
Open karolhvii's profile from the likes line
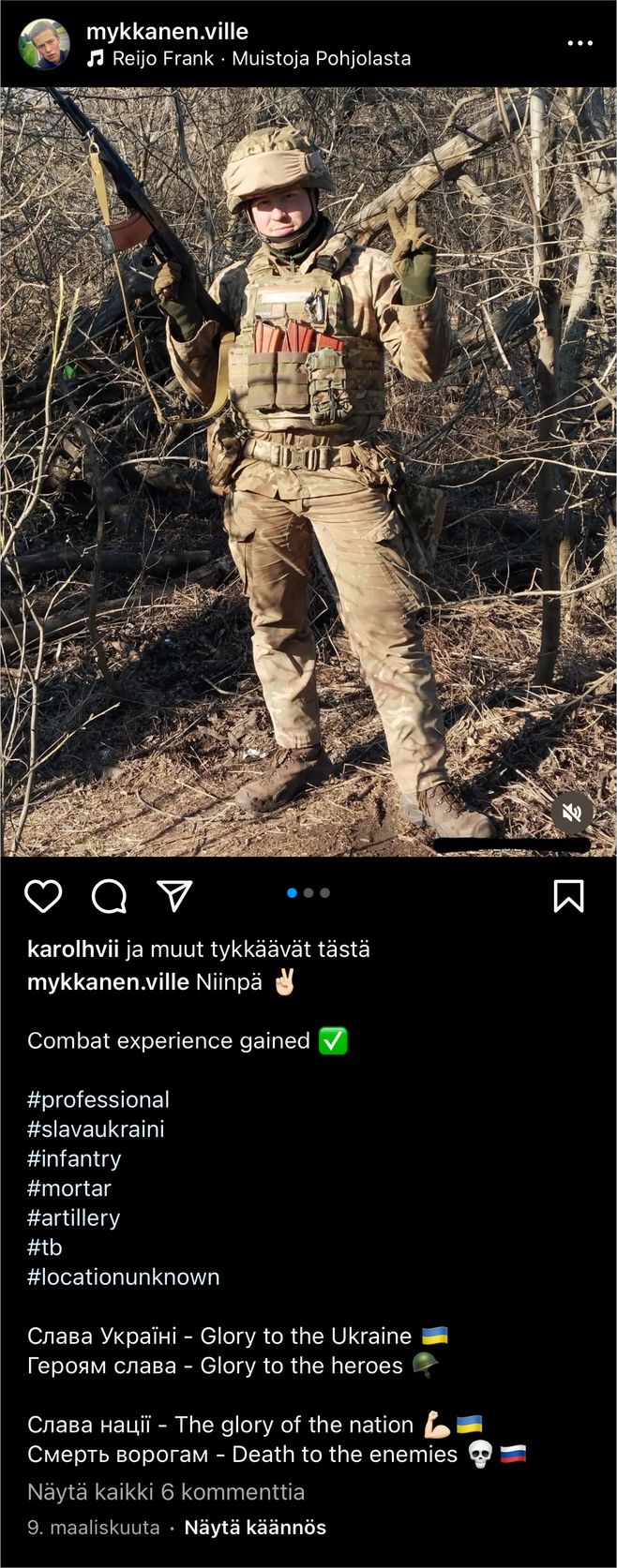tap(73, 948)
